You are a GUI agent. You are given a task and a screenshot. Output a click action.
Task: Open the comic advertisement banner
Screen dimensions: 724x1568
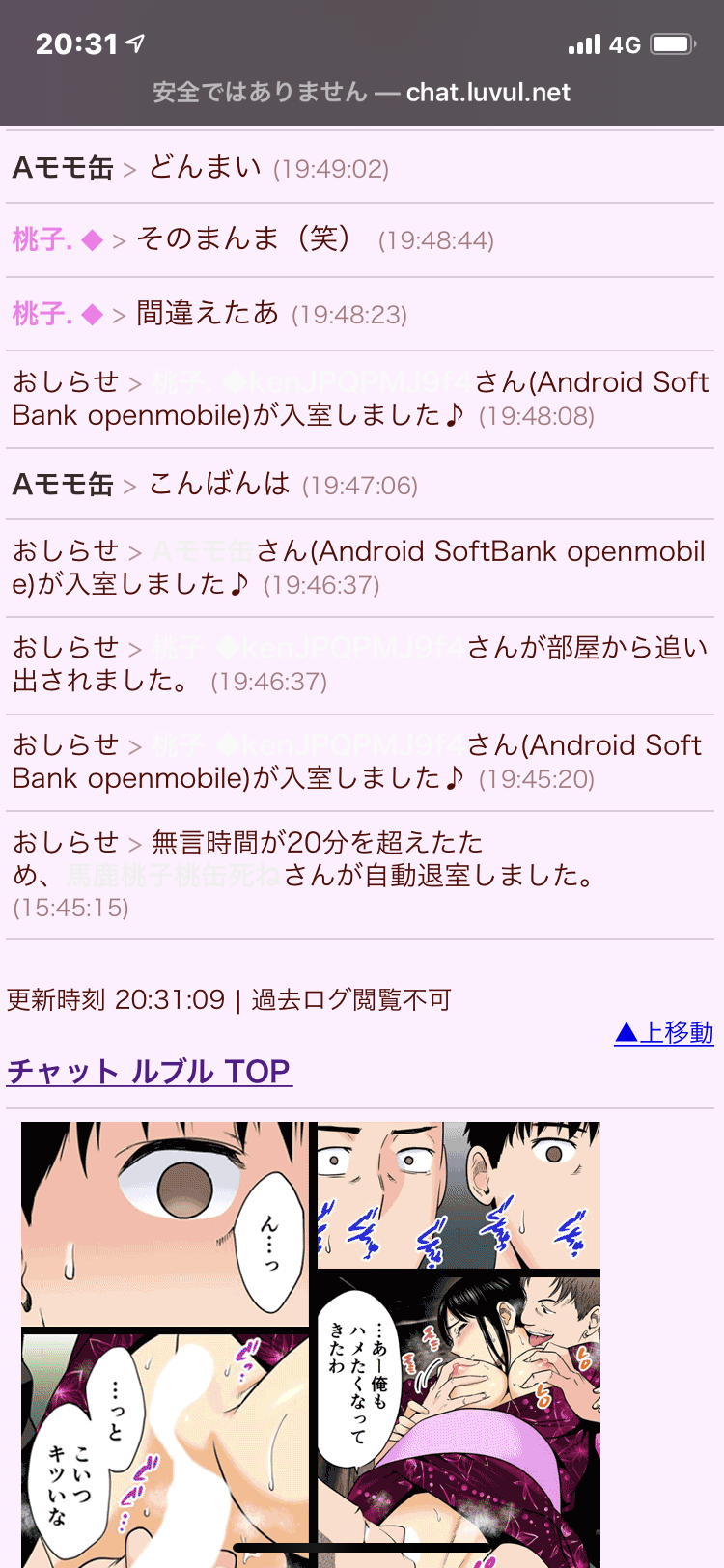tap(311, 1342)
